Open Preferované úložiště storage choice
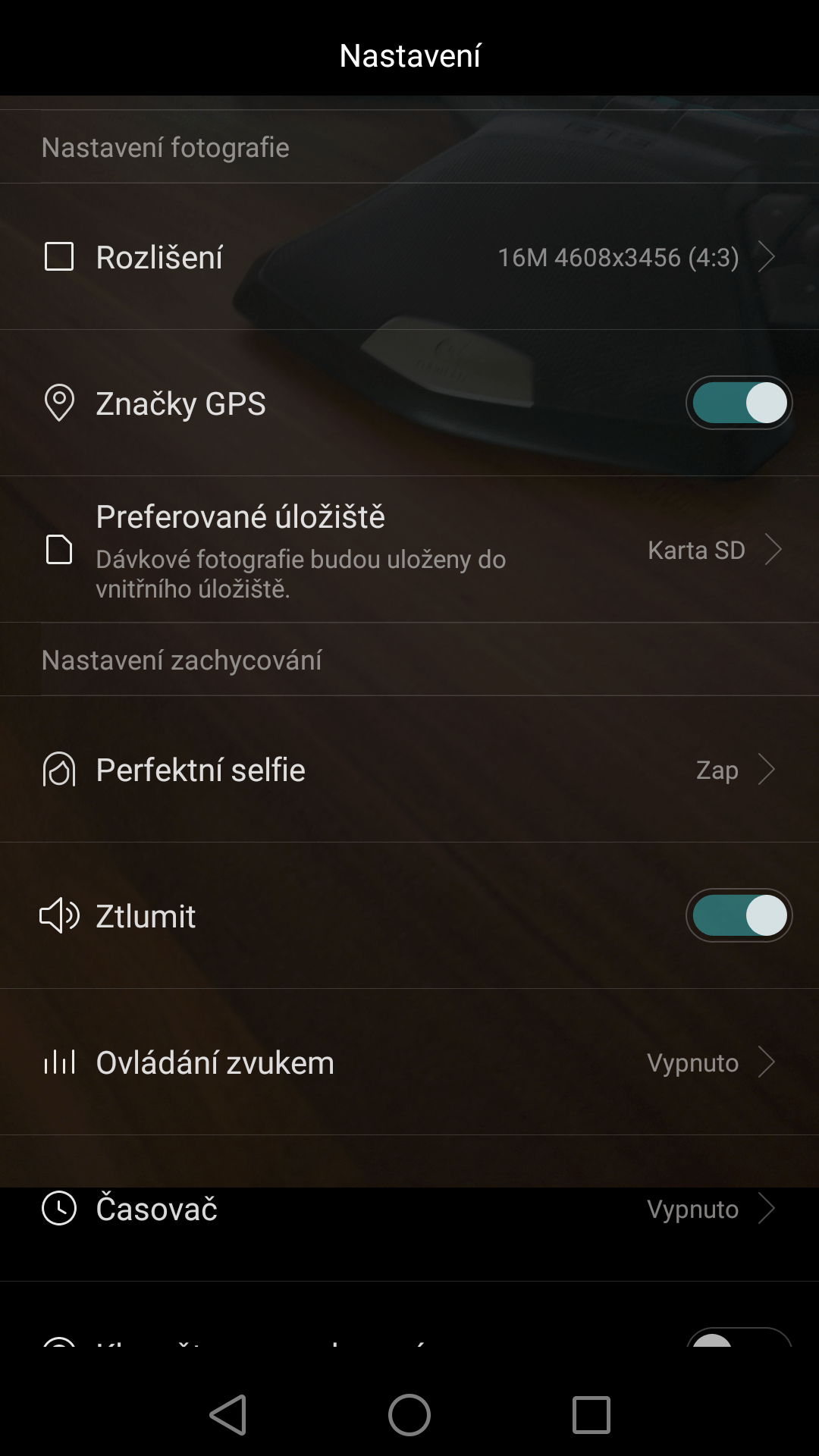 pyautogui.click(x=409, y=549)
